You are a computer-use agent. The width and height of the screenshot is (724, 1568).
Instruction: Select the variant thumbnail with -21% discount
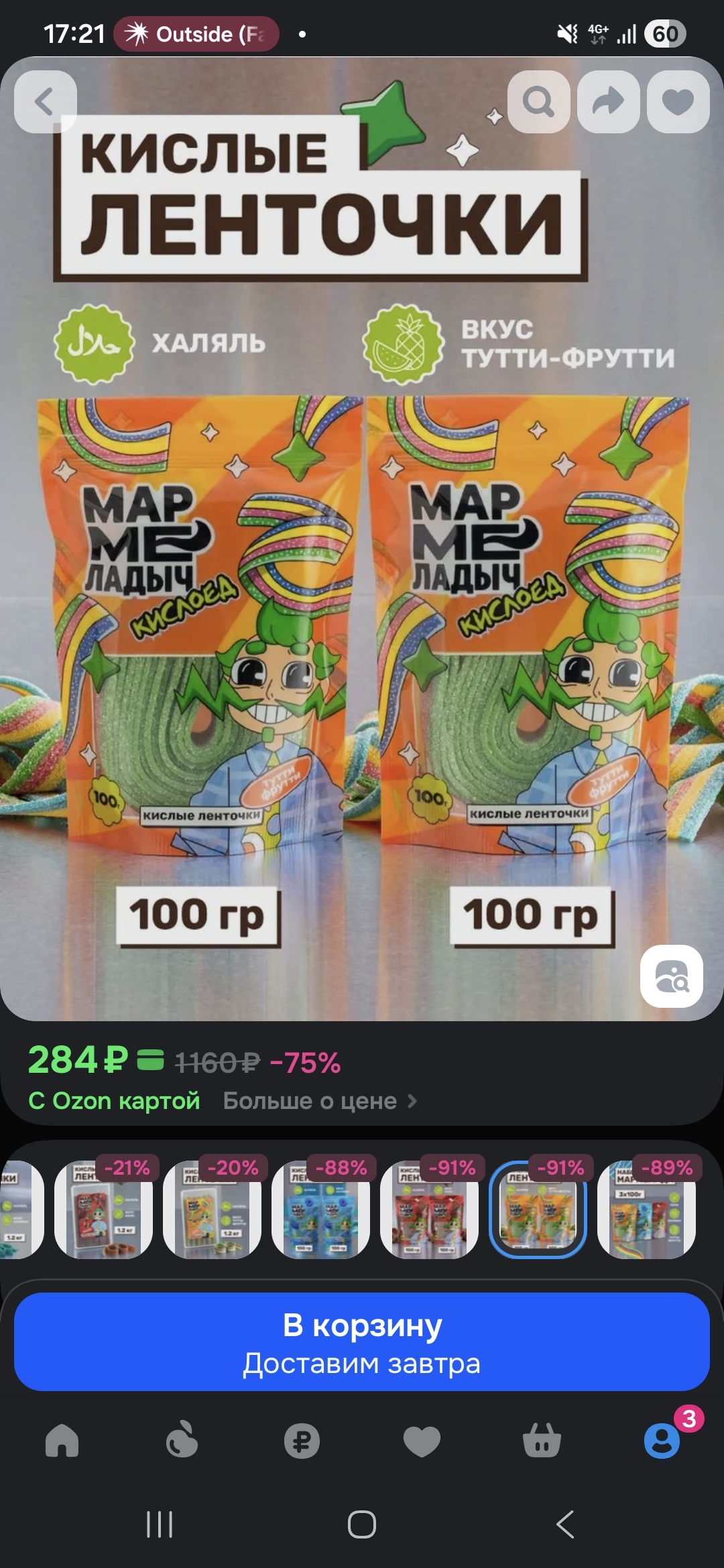[103, 1210]
